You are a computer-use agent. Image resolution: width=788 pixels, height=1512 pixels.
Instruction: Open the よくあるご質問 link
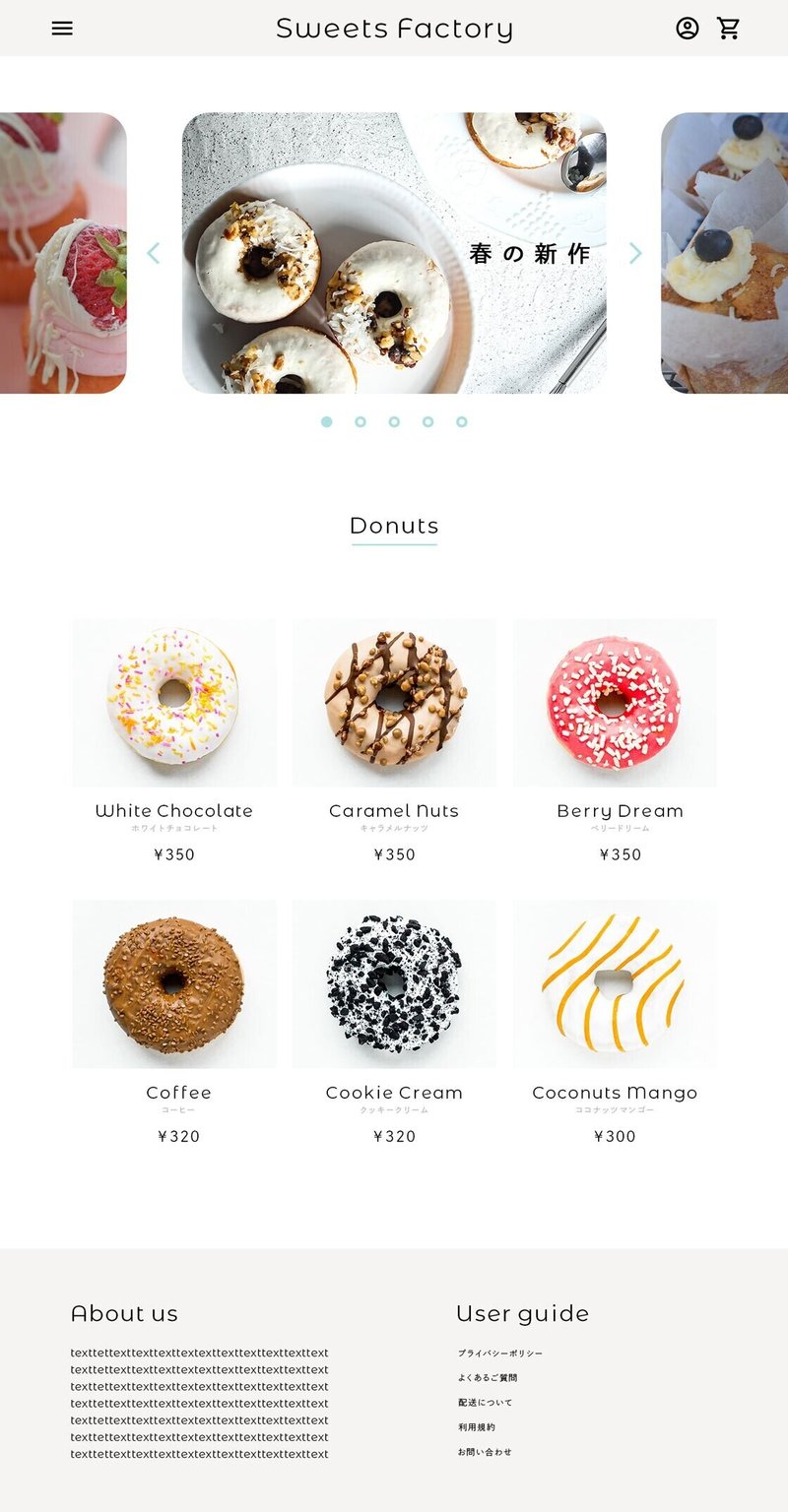(488, 1378)
